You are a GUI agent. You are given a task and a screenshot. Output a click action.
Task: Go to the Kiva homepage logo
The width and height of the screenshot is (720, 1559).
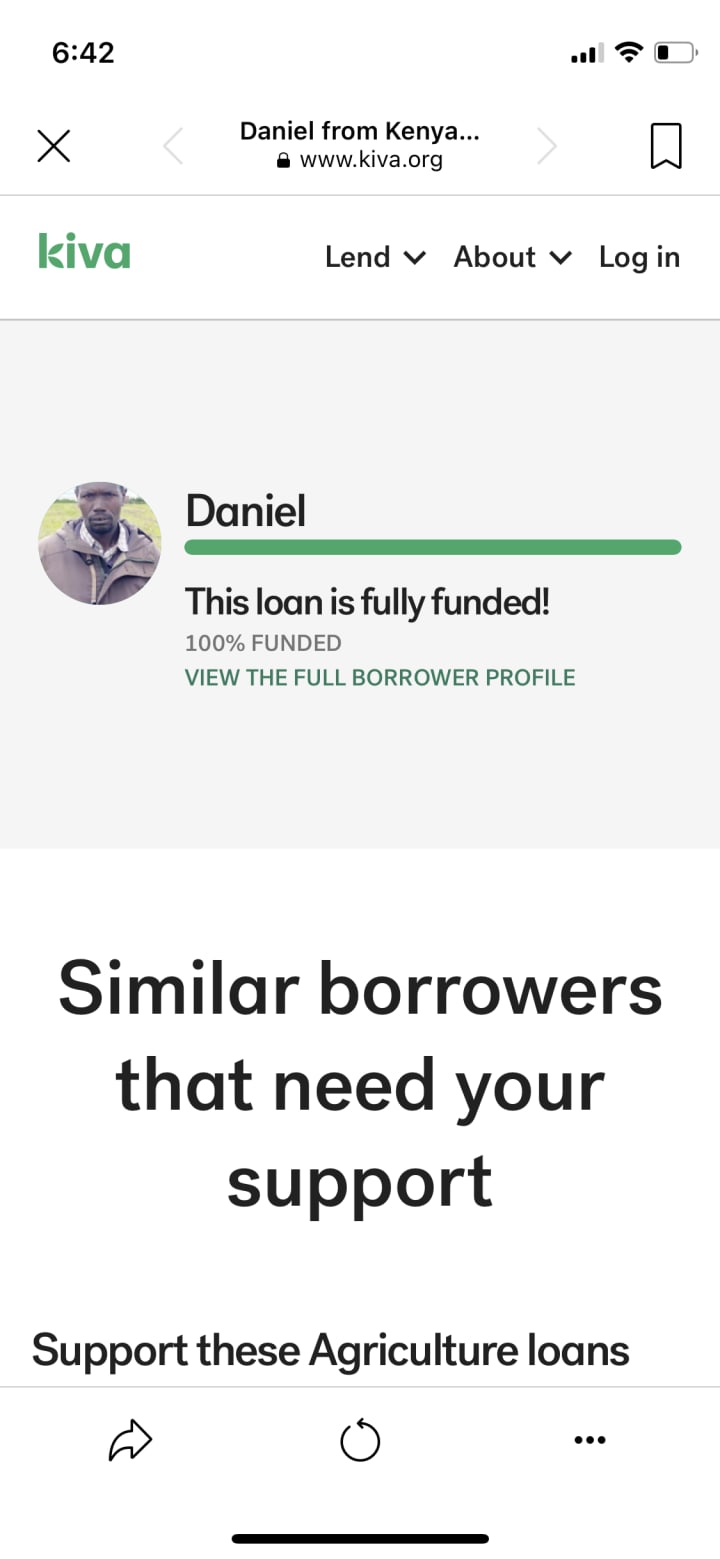click(x=84, y=252)
